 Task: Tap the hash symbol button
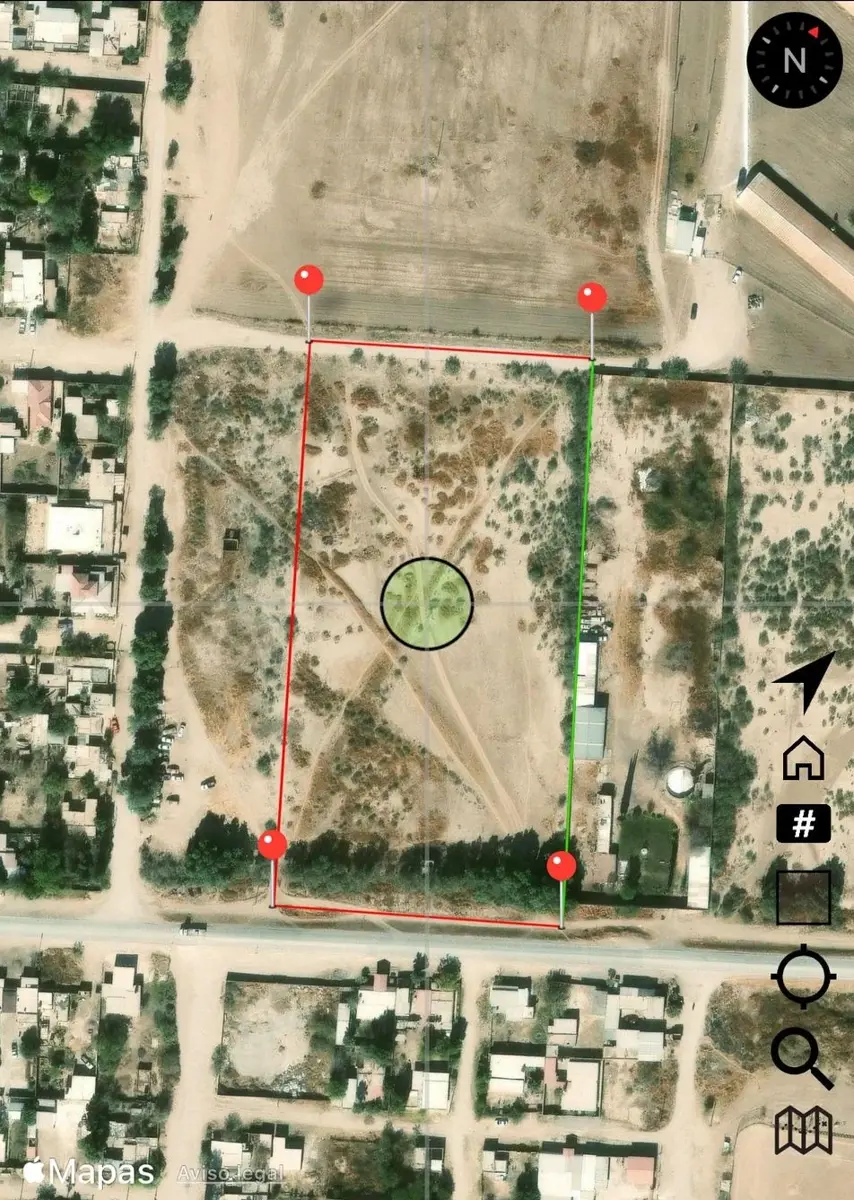[x=803, y=824]
